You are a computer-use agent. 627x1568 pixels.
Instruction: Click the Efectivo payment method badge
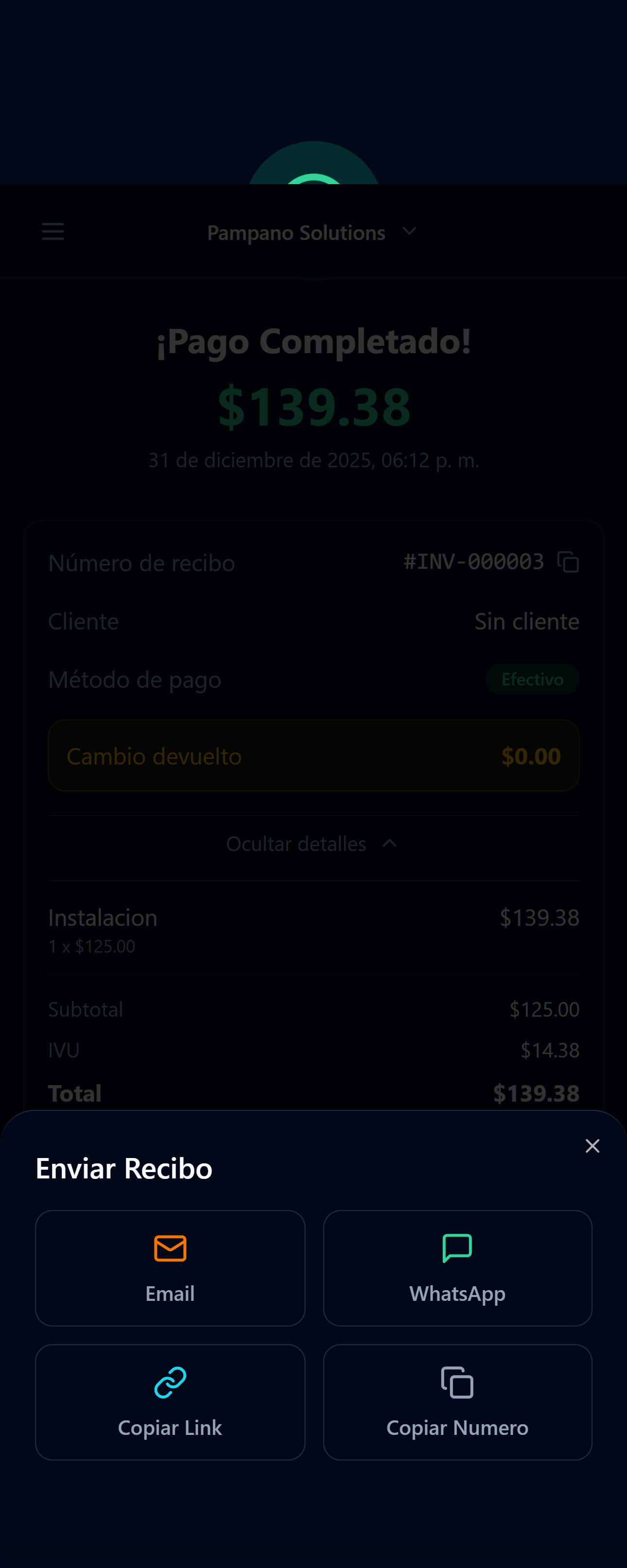(x=531, y=679)
